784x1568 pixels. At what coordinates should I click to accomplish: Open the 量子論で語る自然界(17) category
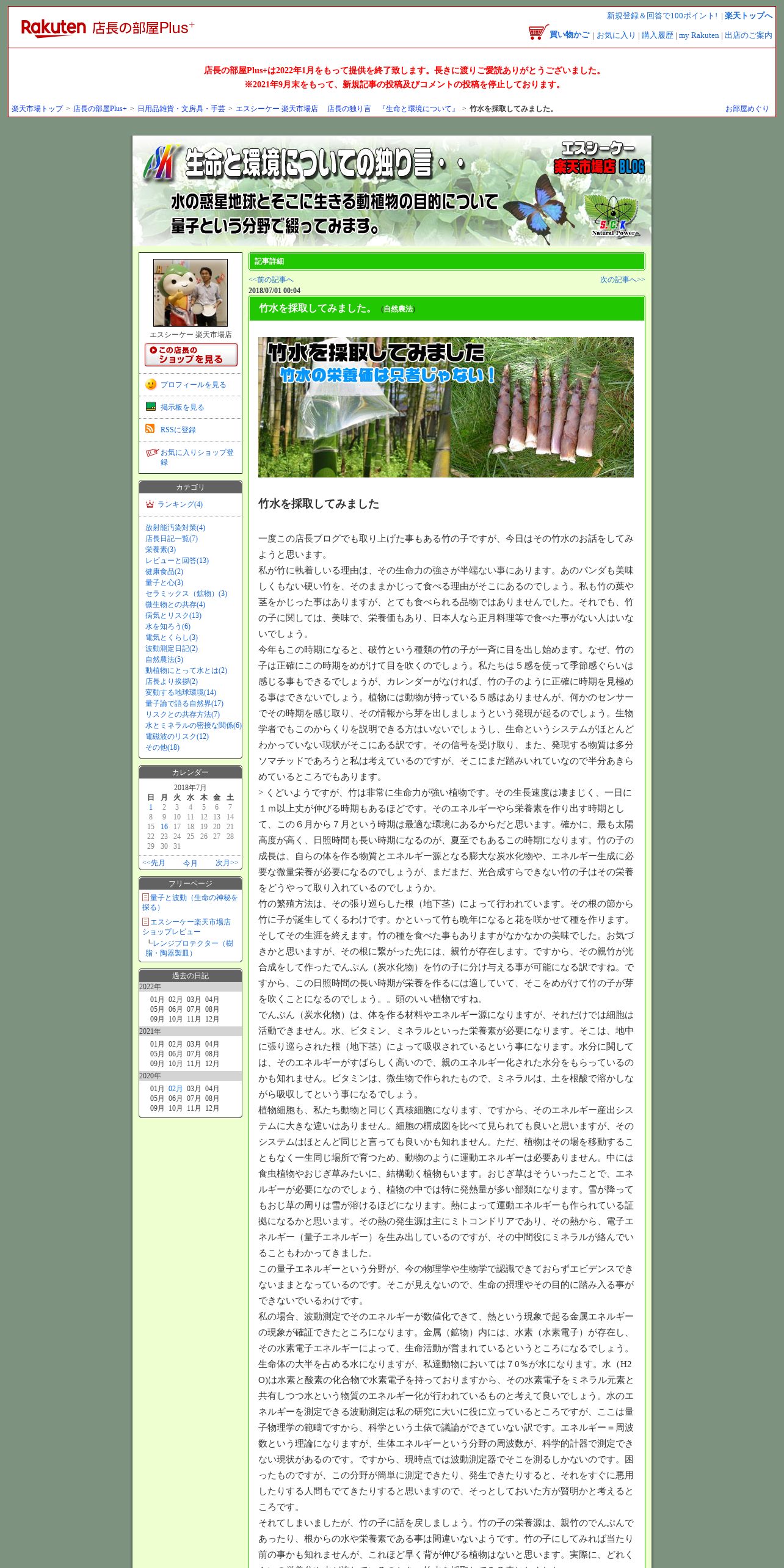pyautogui.click(x=184, y=703)
